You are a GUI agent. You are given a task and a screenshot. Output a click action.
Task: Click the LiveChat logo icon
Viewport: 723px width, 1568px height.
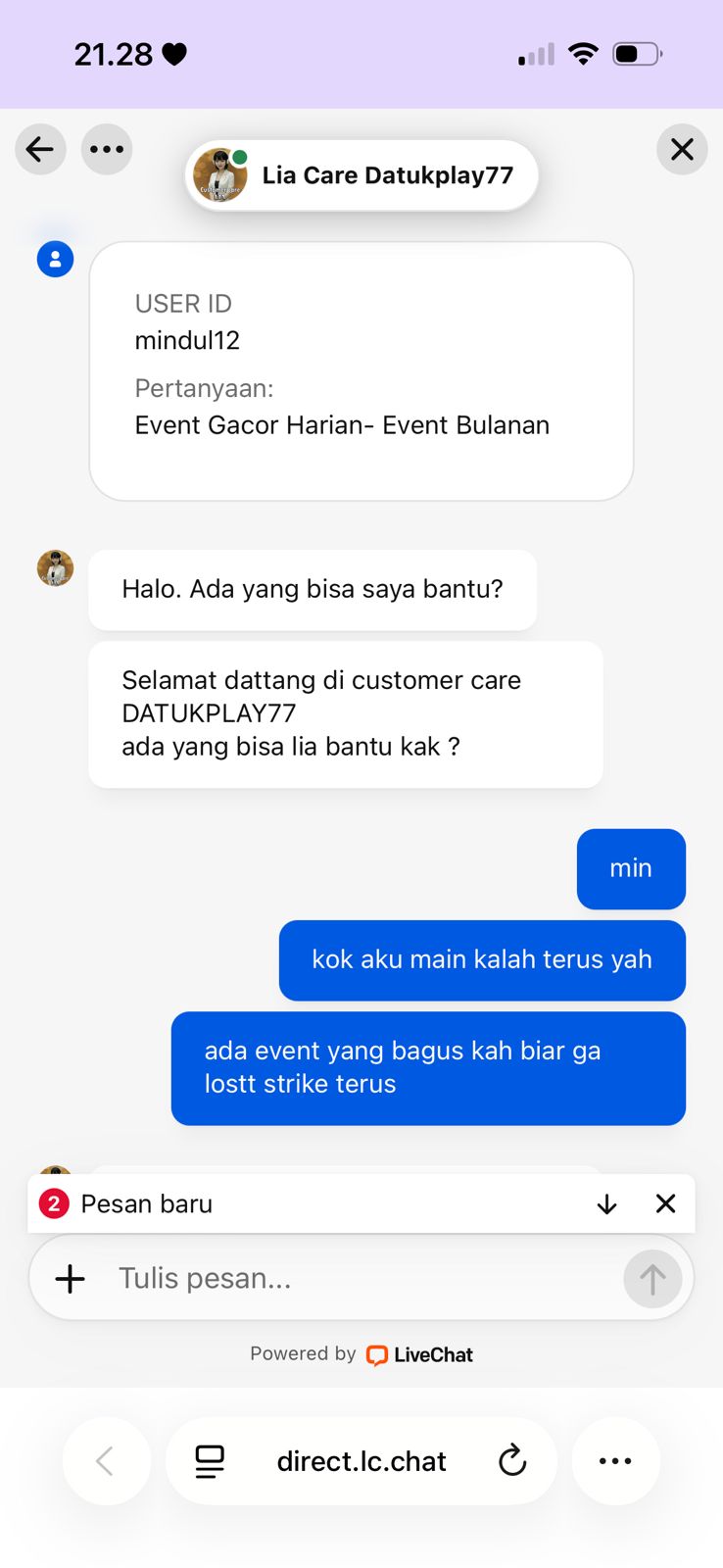point(376,1354)
